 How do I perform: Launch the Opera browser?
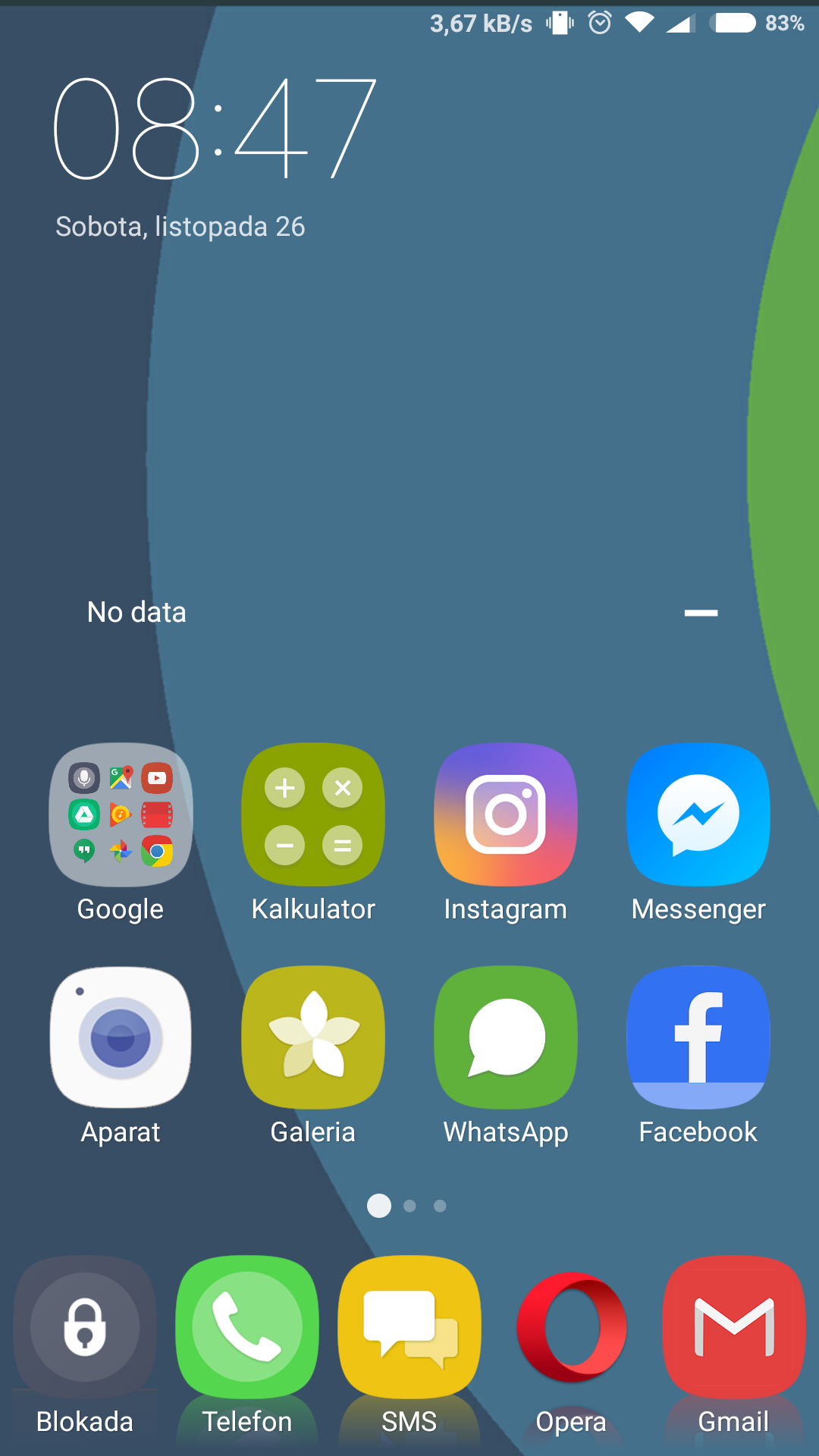(x=572, y=1327)
